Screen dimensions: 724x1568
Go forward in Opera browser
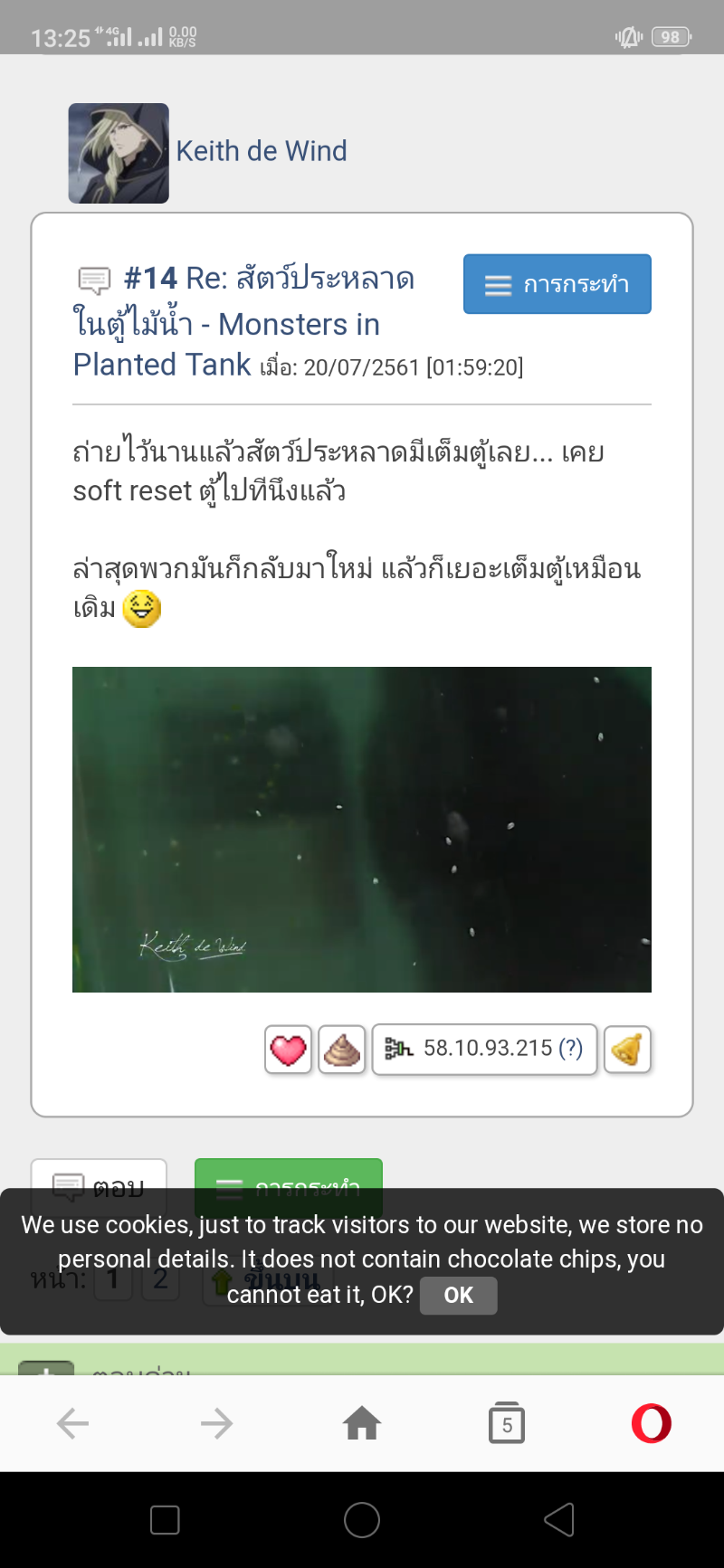click(x=217, y=1423)
